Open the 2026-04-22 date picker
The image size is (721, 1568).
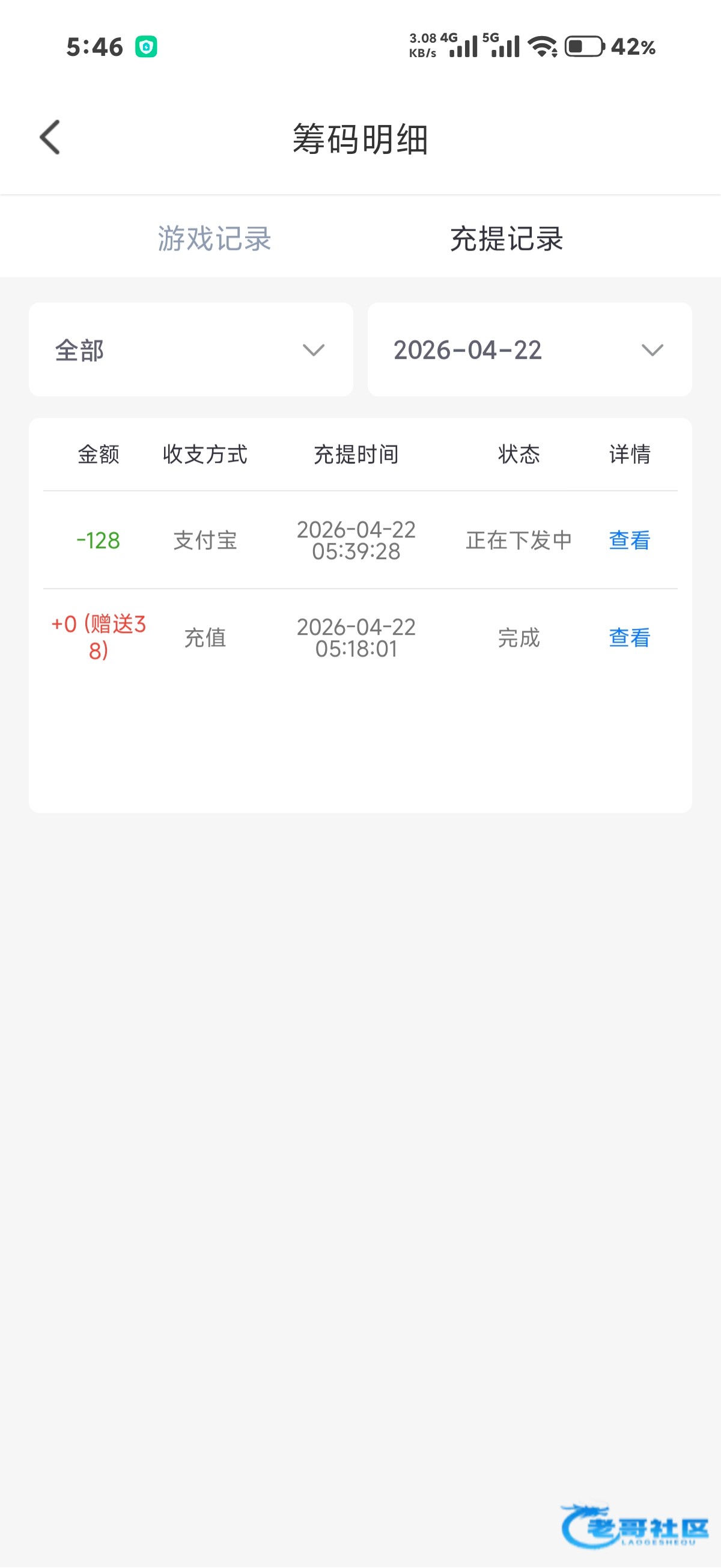click(529, 349)
